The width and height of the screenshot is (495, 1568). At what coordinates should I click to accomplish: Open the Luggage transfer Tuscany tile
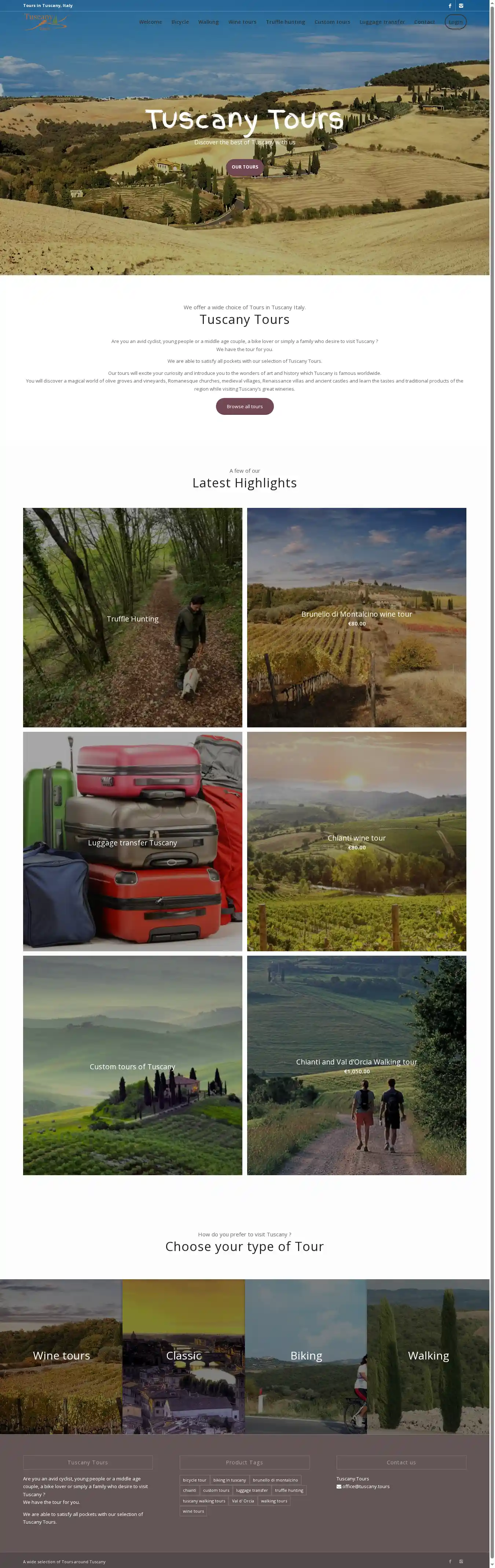[x=133, y=842]
